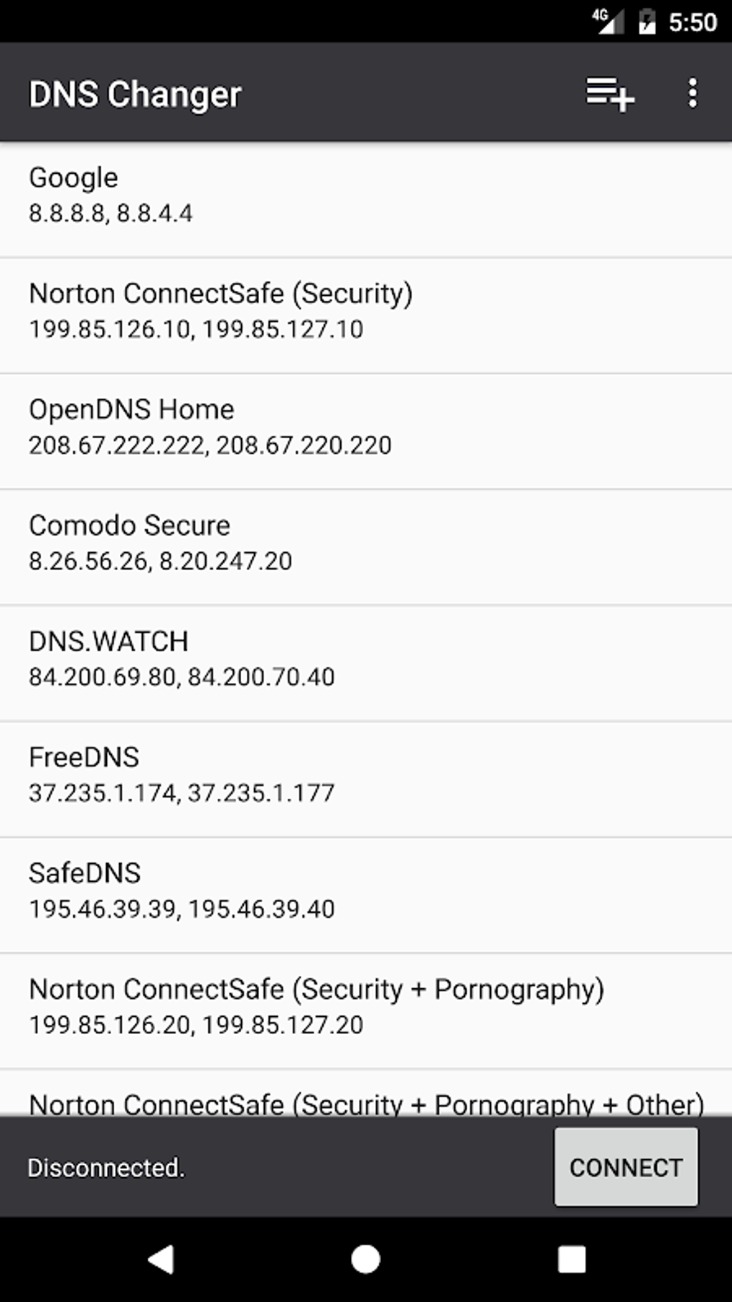Go back using the system back button
Image resolution: width=732 pixels, height=1302 pixels.
pos(161,1259)
